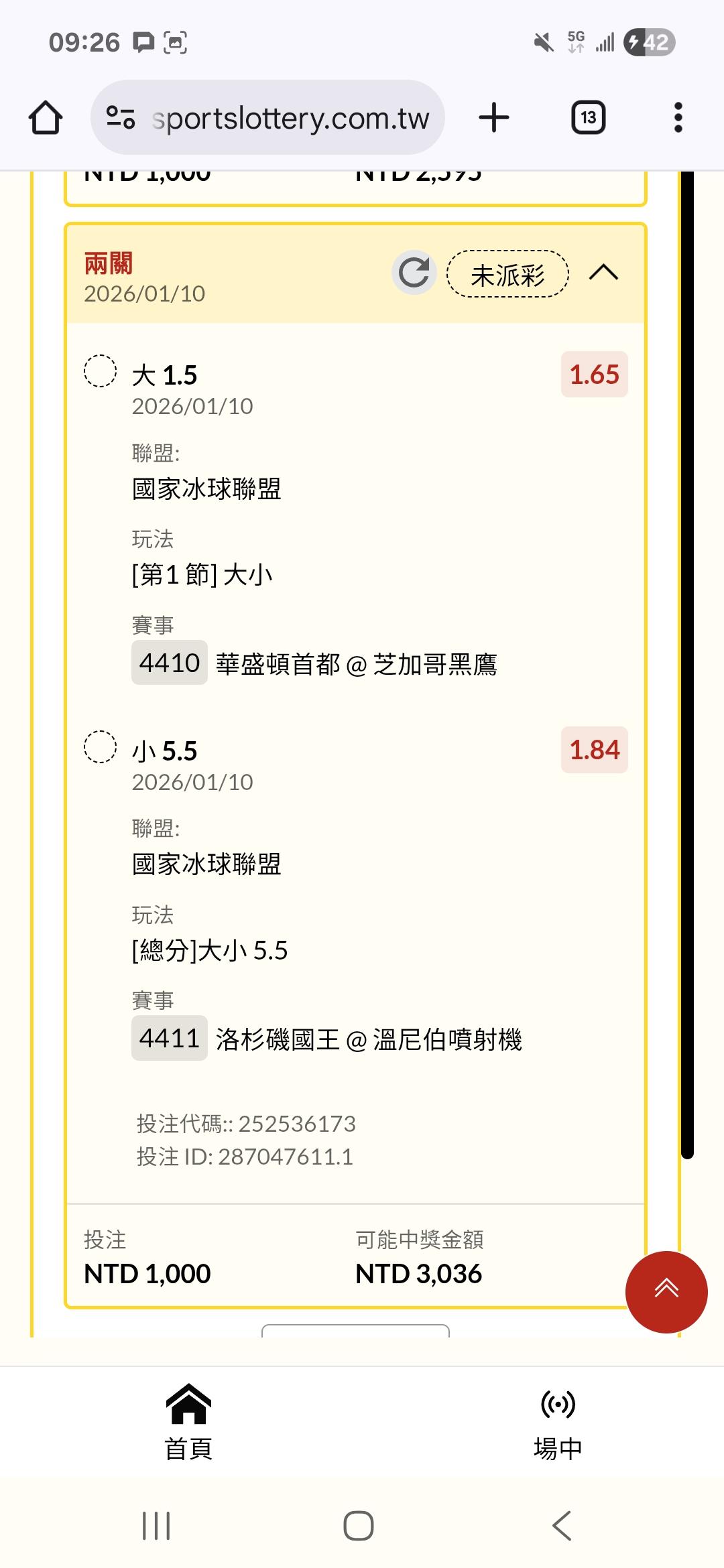Open a new browser tab
This screenshot has width=724, height=1568.
494,118
